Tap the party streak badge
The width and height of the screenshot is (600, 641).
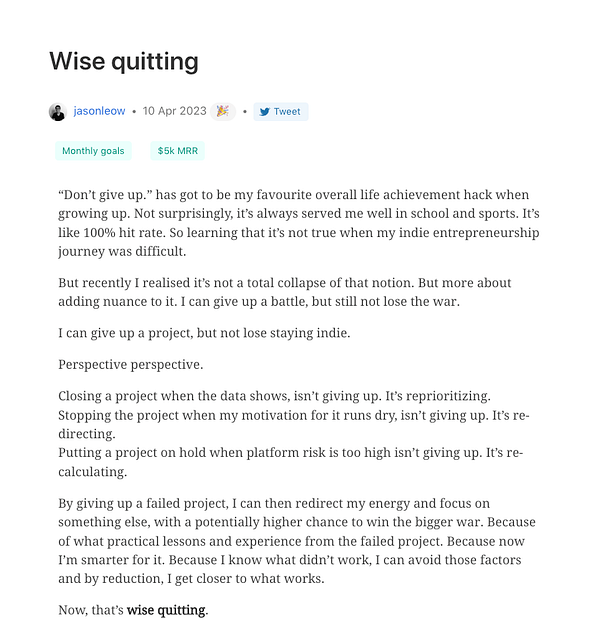tap(222, 111)
